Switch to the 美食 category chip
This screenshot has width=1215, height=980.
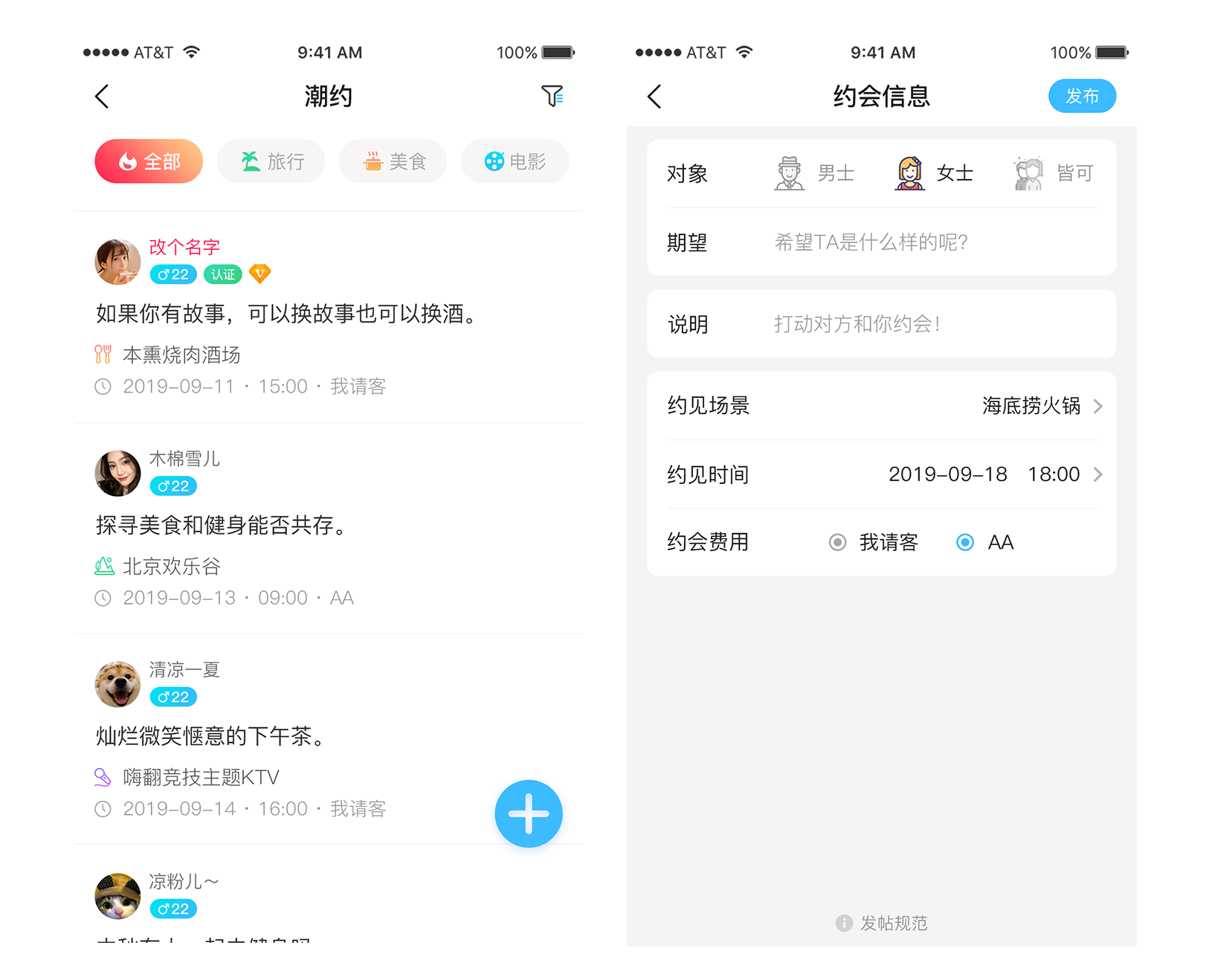(393, 161)
